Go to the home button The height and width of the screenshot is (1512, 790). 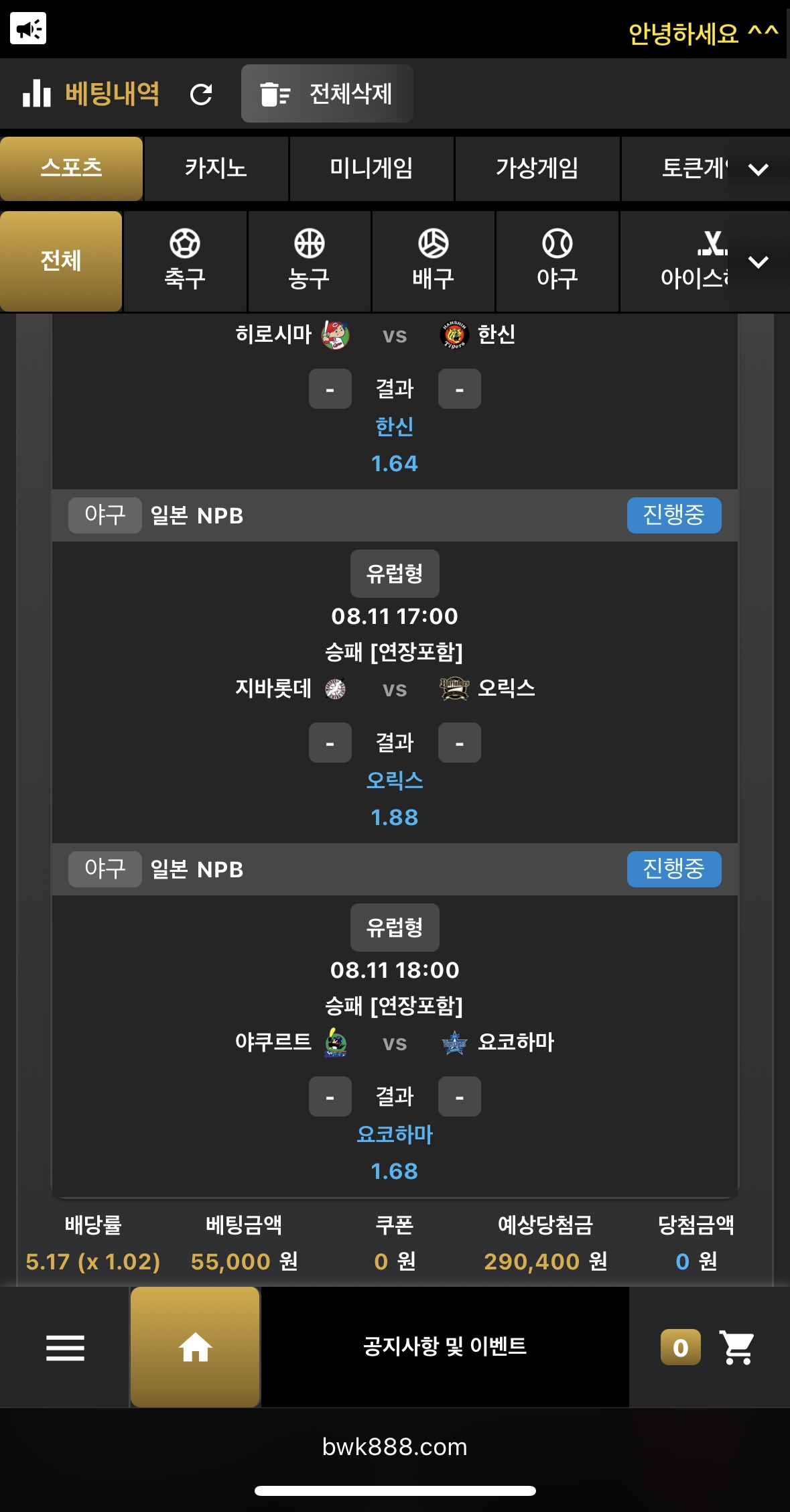[x=195, y=1347]
